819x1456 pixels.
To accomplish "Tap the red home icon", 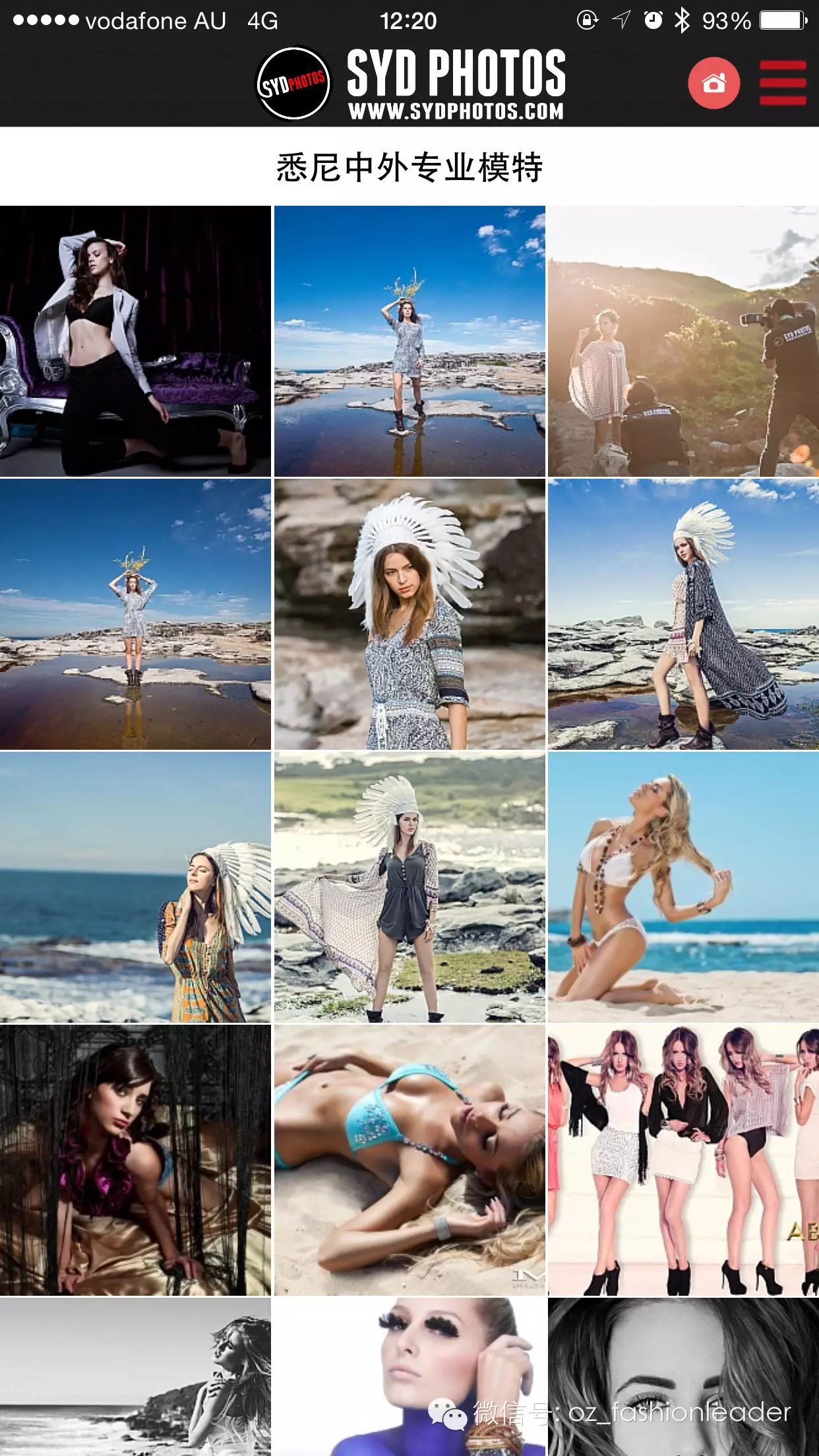I will click(x=713, y=83).
